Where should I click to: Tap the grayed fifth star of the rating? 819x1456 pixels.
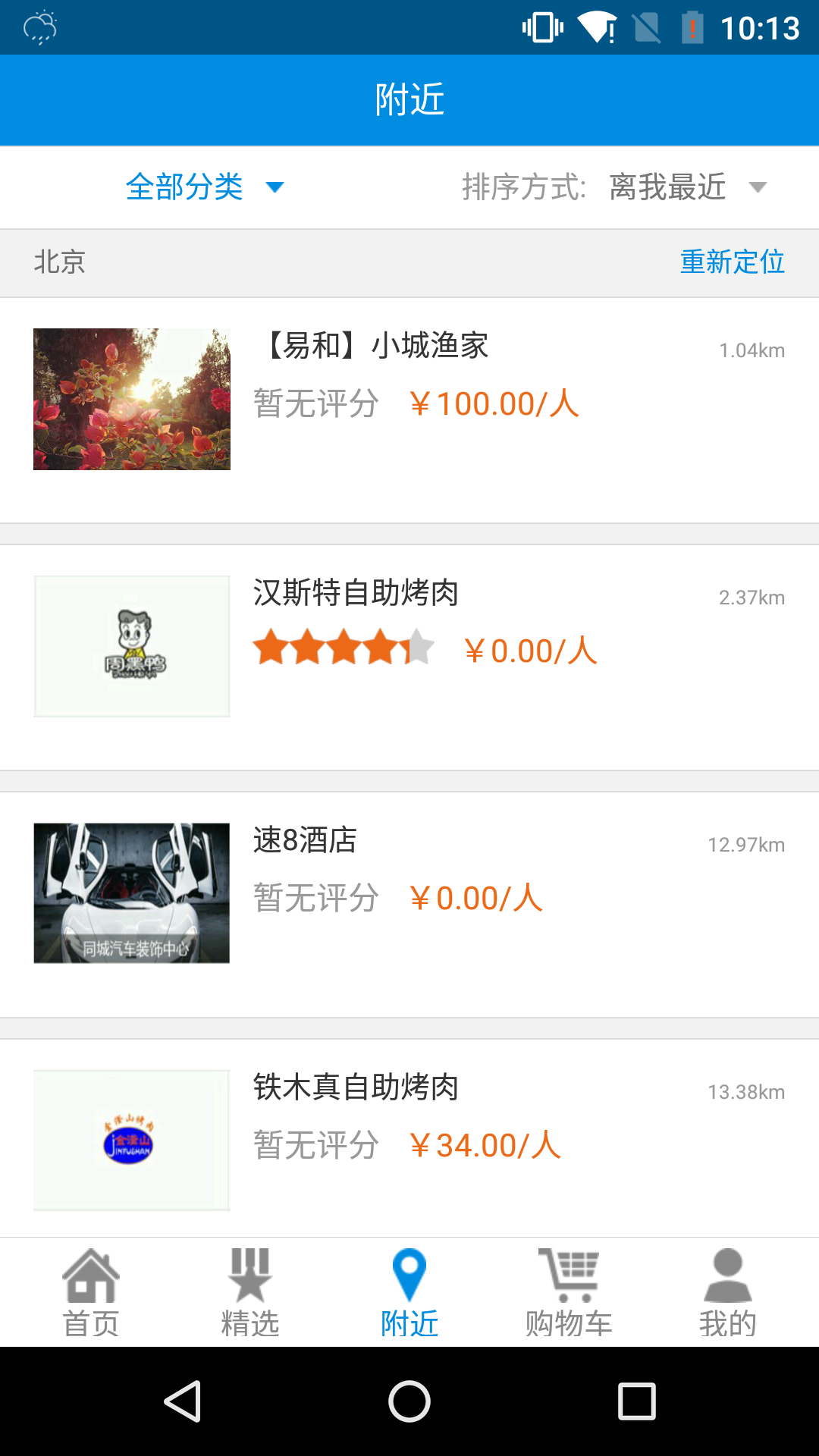tap(418, 649)
